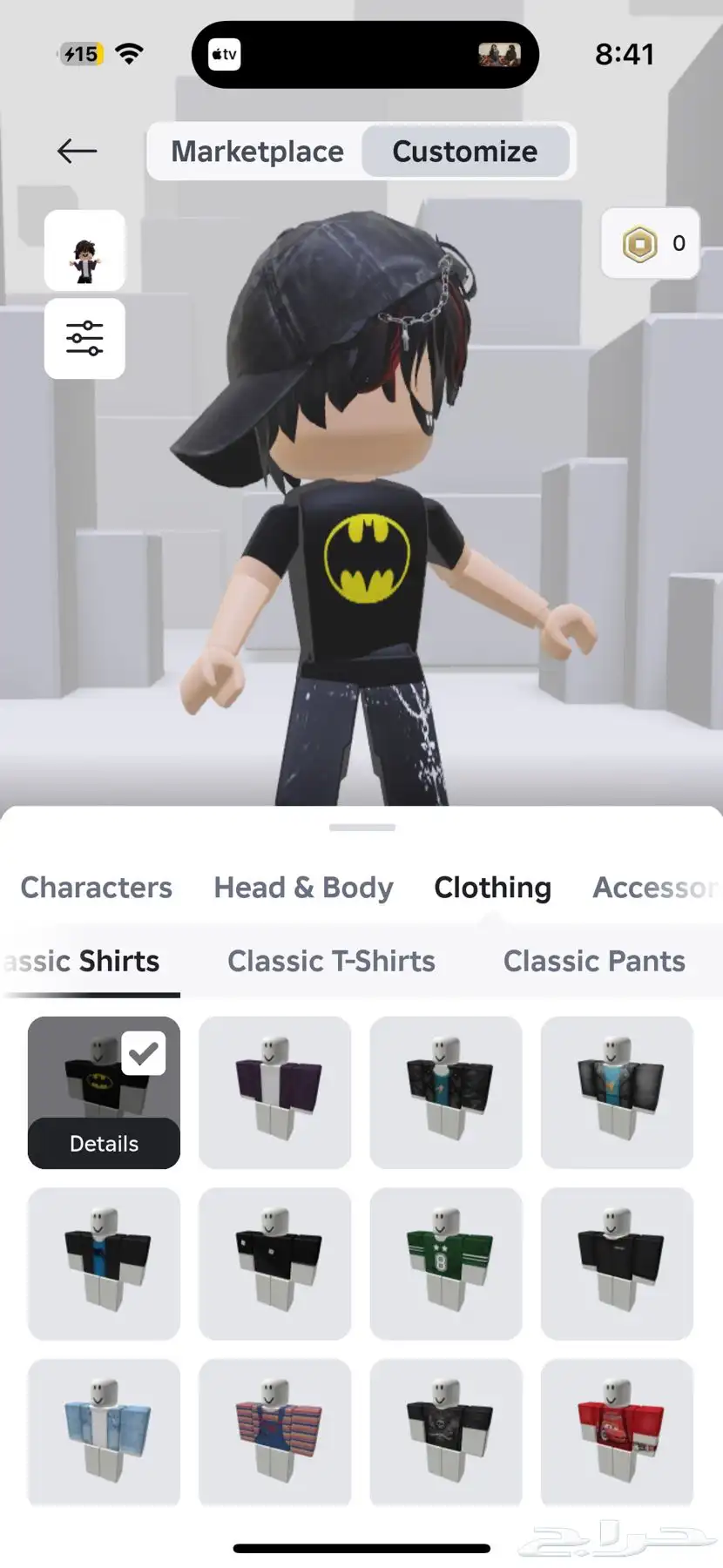The width and height of the screenshot is (723, 1568).
Task: Go back using the arrow
Action: (x=77, y=151)
